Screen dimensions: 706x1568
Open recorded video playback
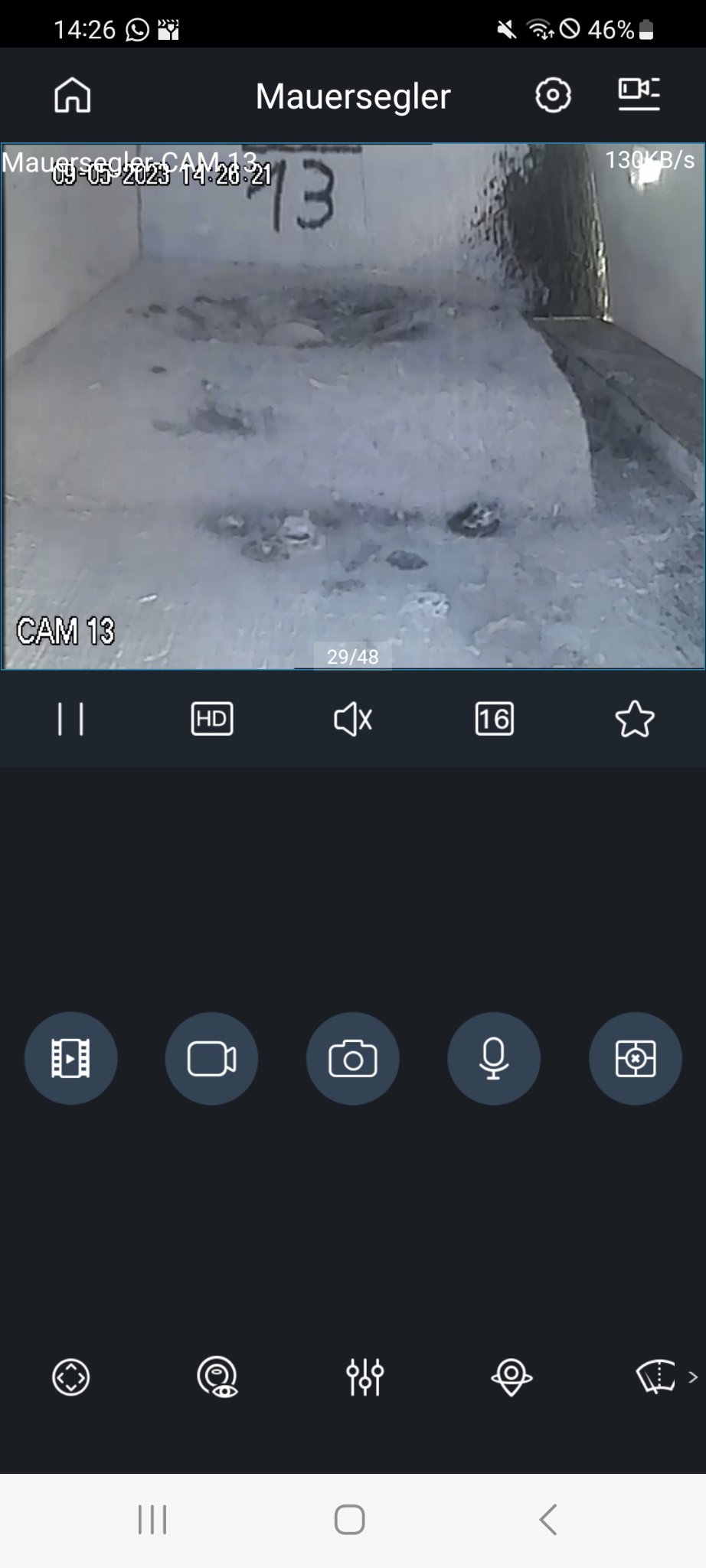coord(70,1059)
